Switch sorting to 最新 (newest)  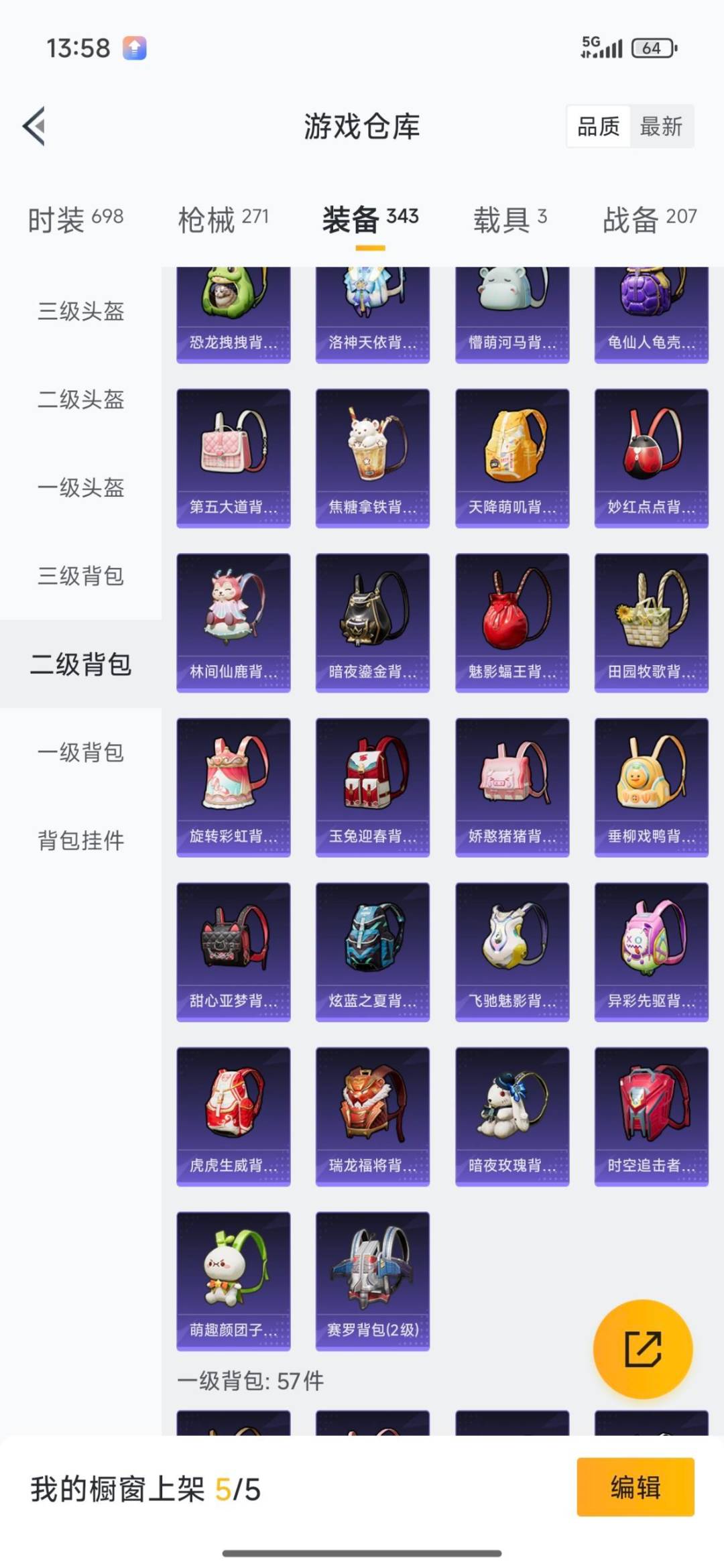coord(660,127)
